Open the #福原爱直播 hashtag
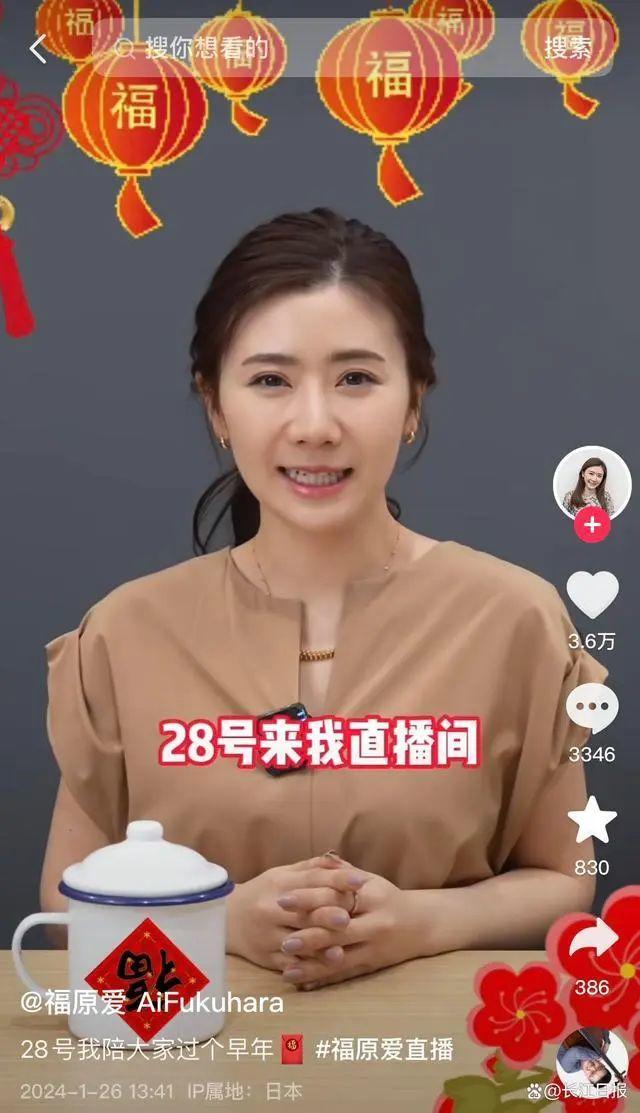This screenshot has width=640, height=1113. pyautogui.click(x=385, y=1049)
